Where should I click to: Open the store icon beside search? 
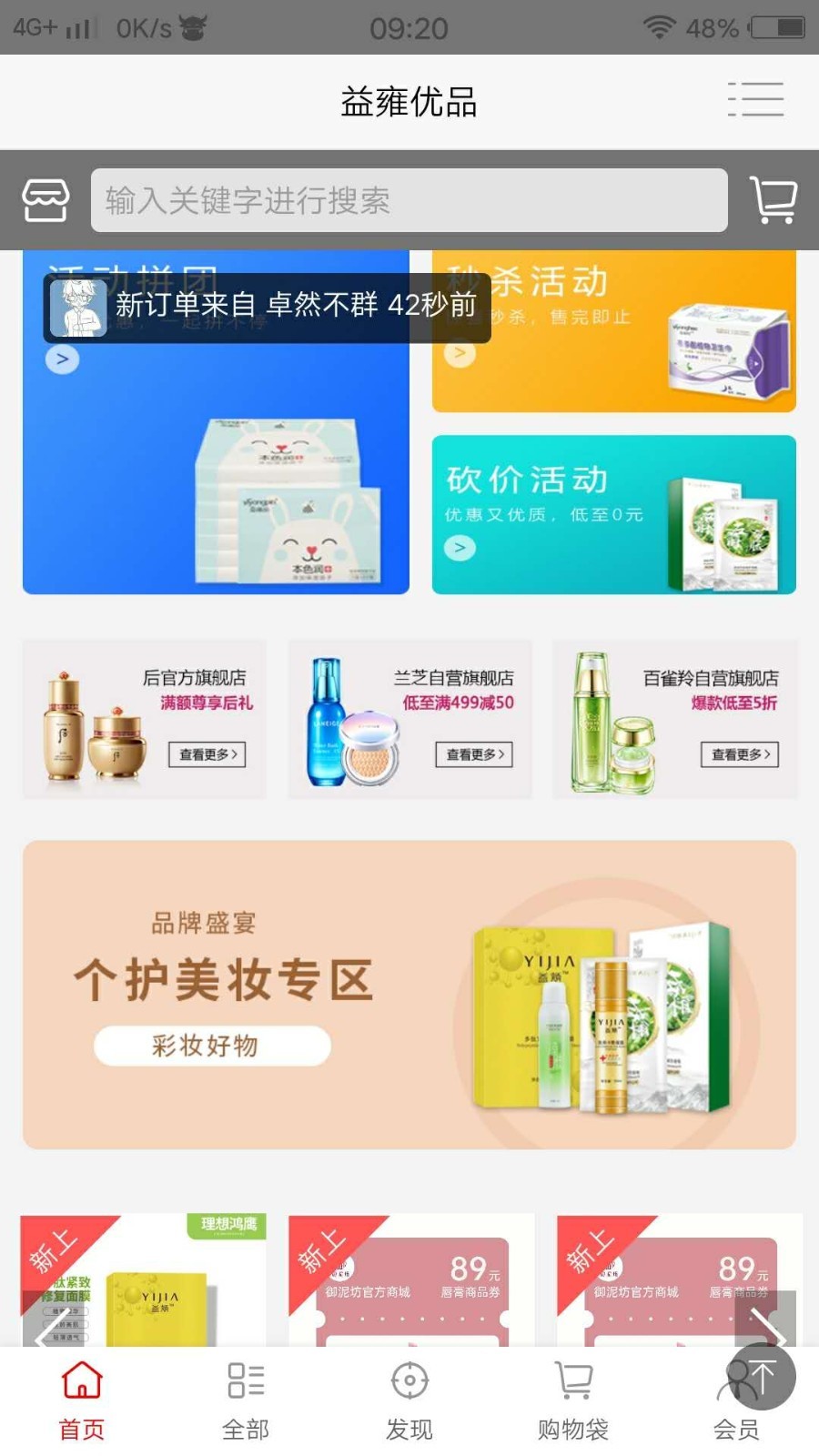point(45,200)
